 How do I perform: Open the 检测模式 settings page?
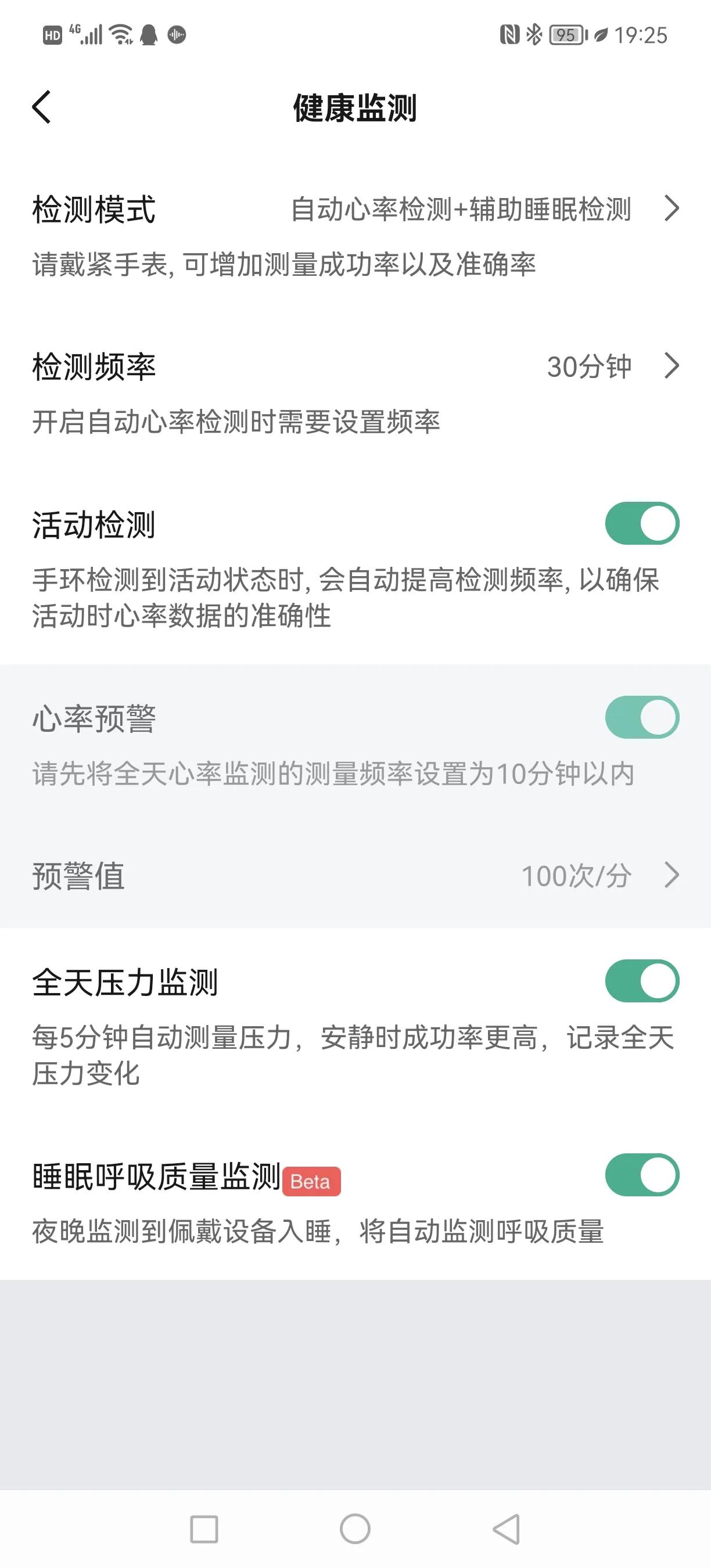355,210
